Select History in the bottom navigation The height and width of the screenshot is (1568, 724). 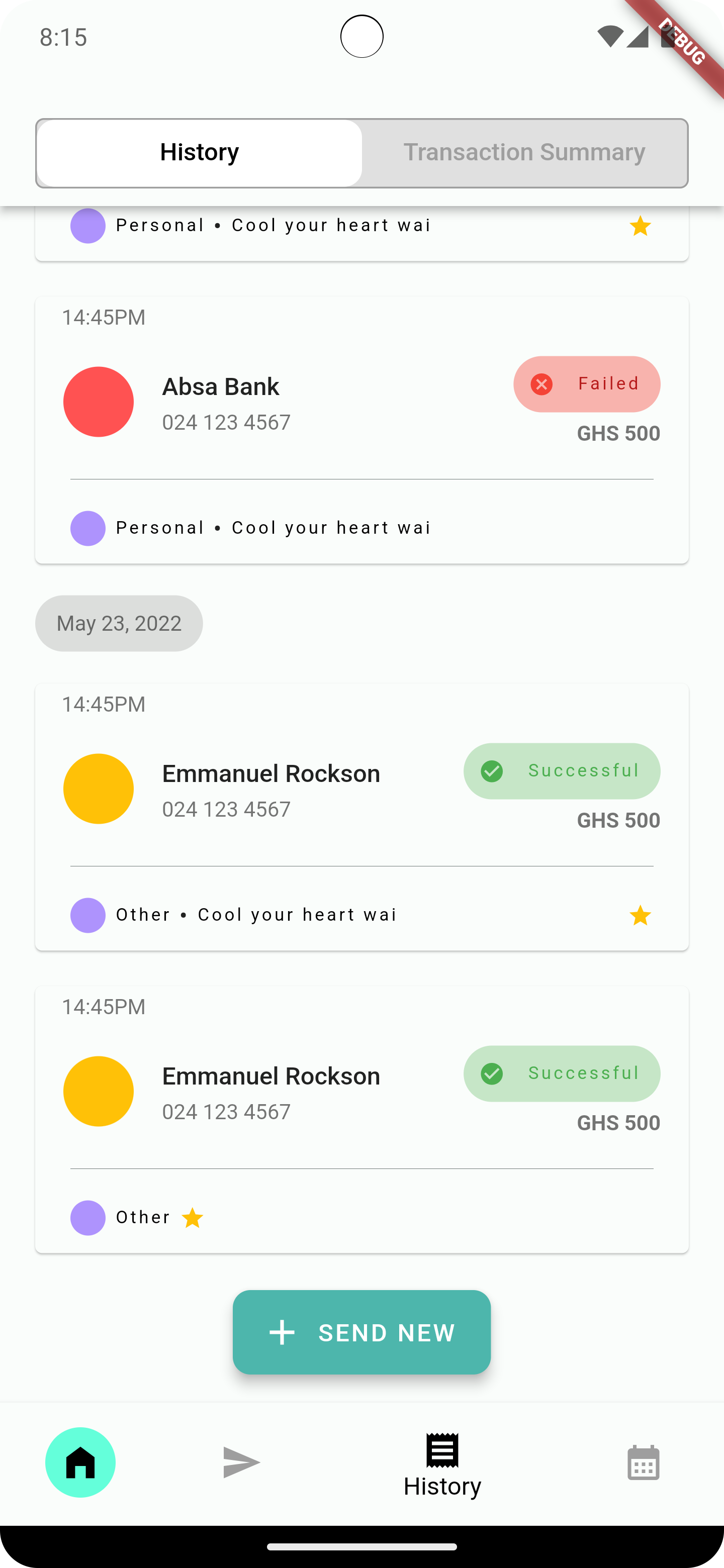[x=442, y=1465]
